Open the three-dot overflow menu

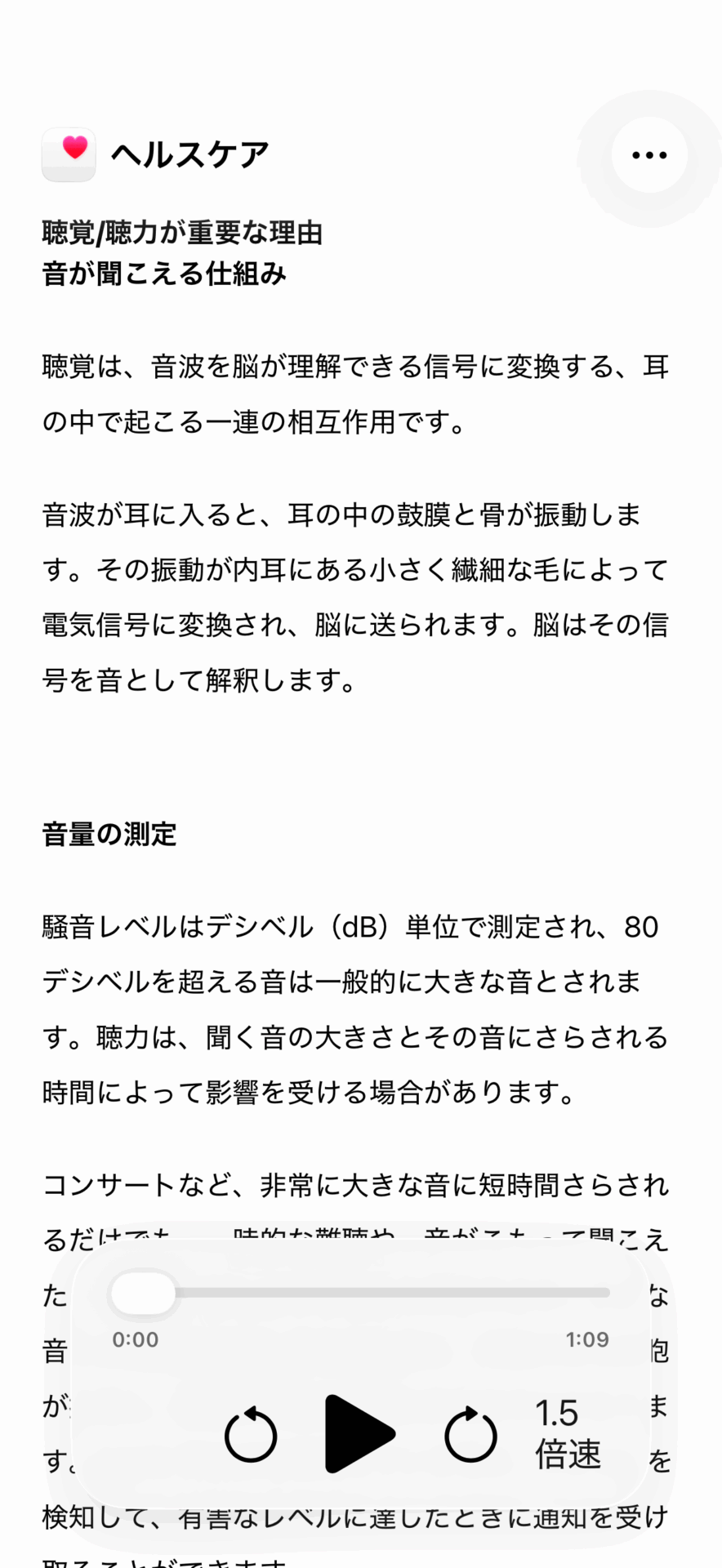[649, 155]
